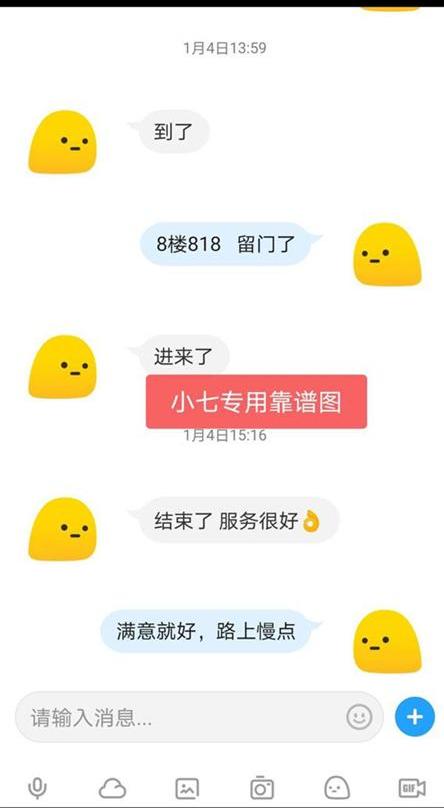Start voice input with the microphone icon
The height and width of the screenshot is (808, 444).
[37, 788]
